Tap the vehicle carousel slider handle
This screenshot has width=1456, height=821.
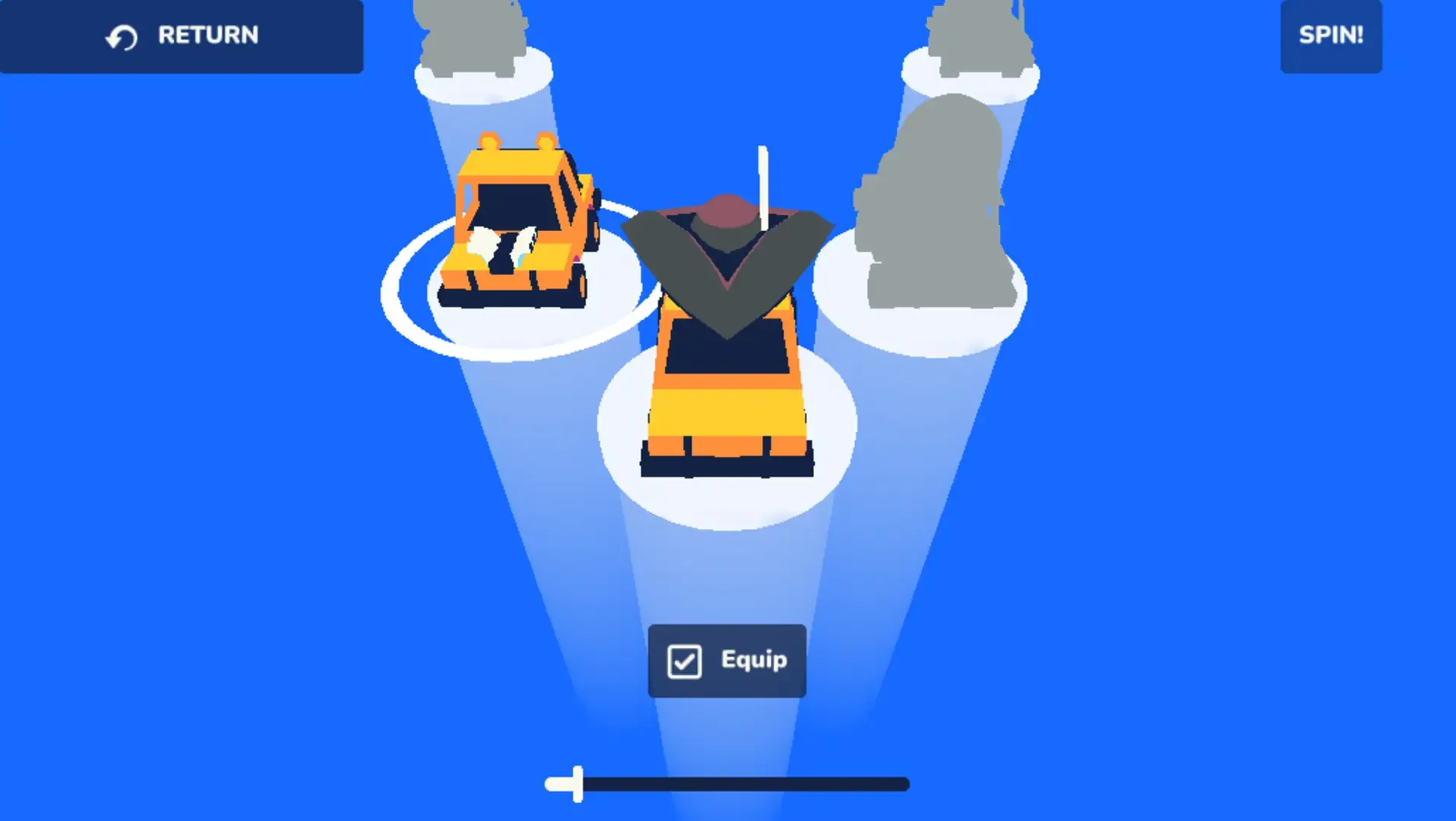[x=577, y=784]
